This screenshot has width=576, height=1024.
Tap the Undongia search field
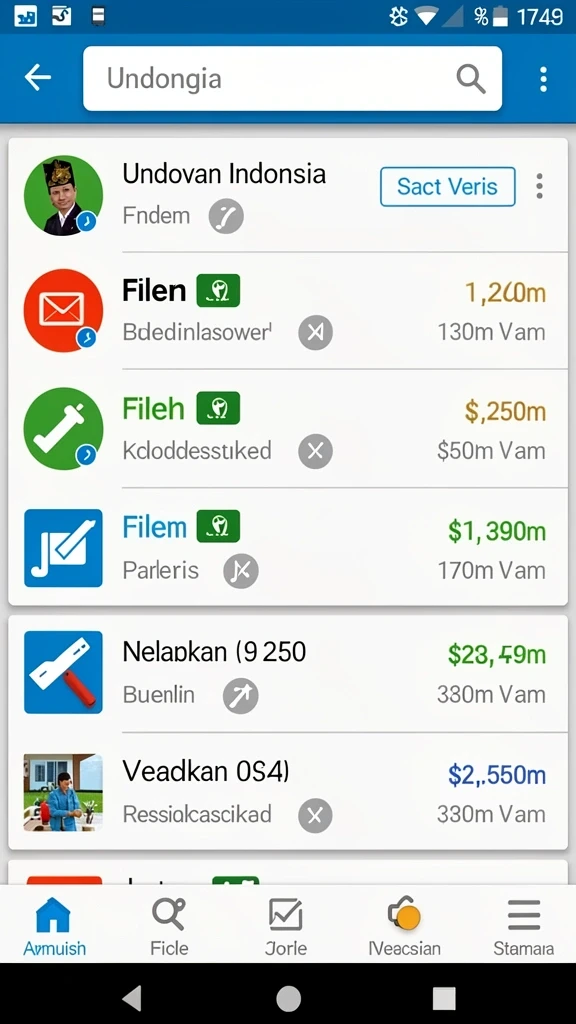click(292, 78)
